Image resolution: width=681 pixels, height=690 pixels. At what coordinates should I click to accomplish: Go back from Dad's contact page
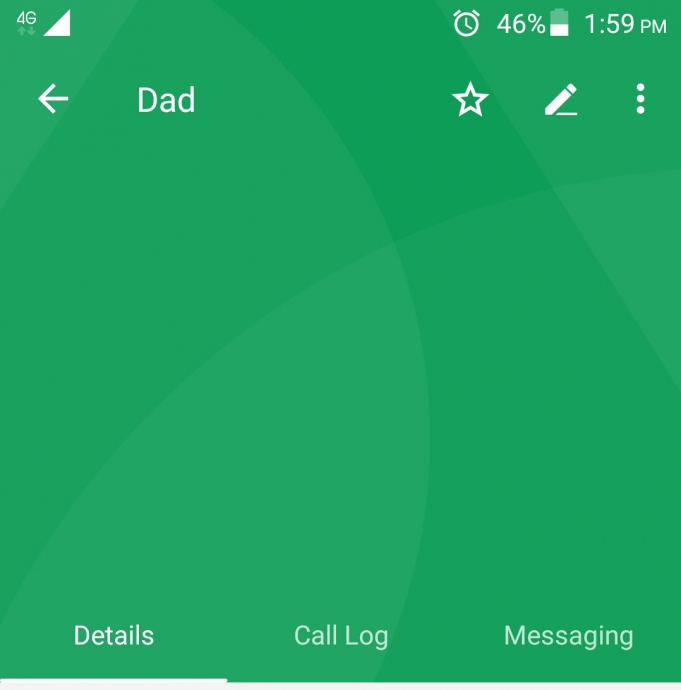[x=53, y=99]
